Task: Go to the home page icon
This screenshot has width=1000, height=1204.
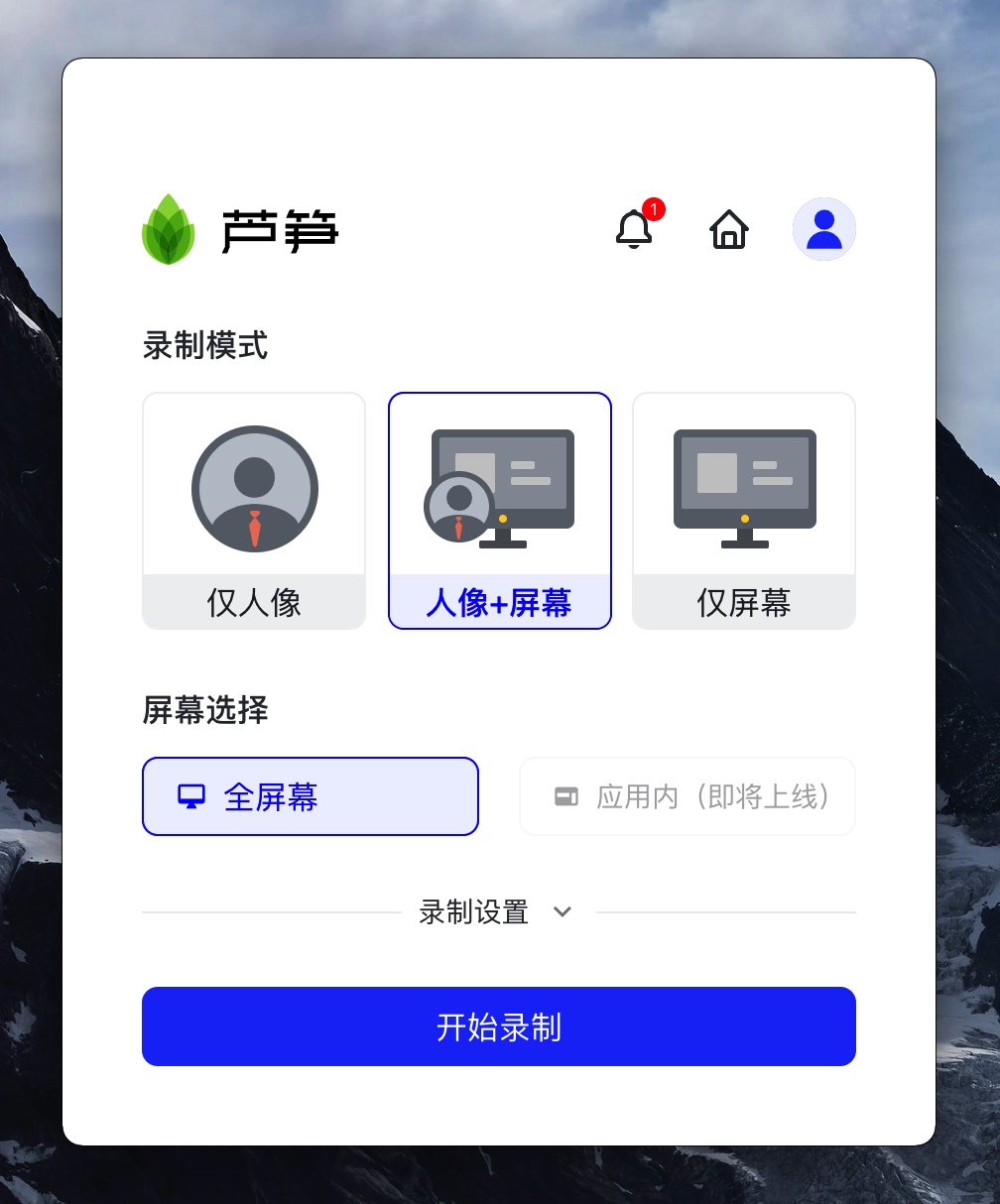Action: (729, 229)
